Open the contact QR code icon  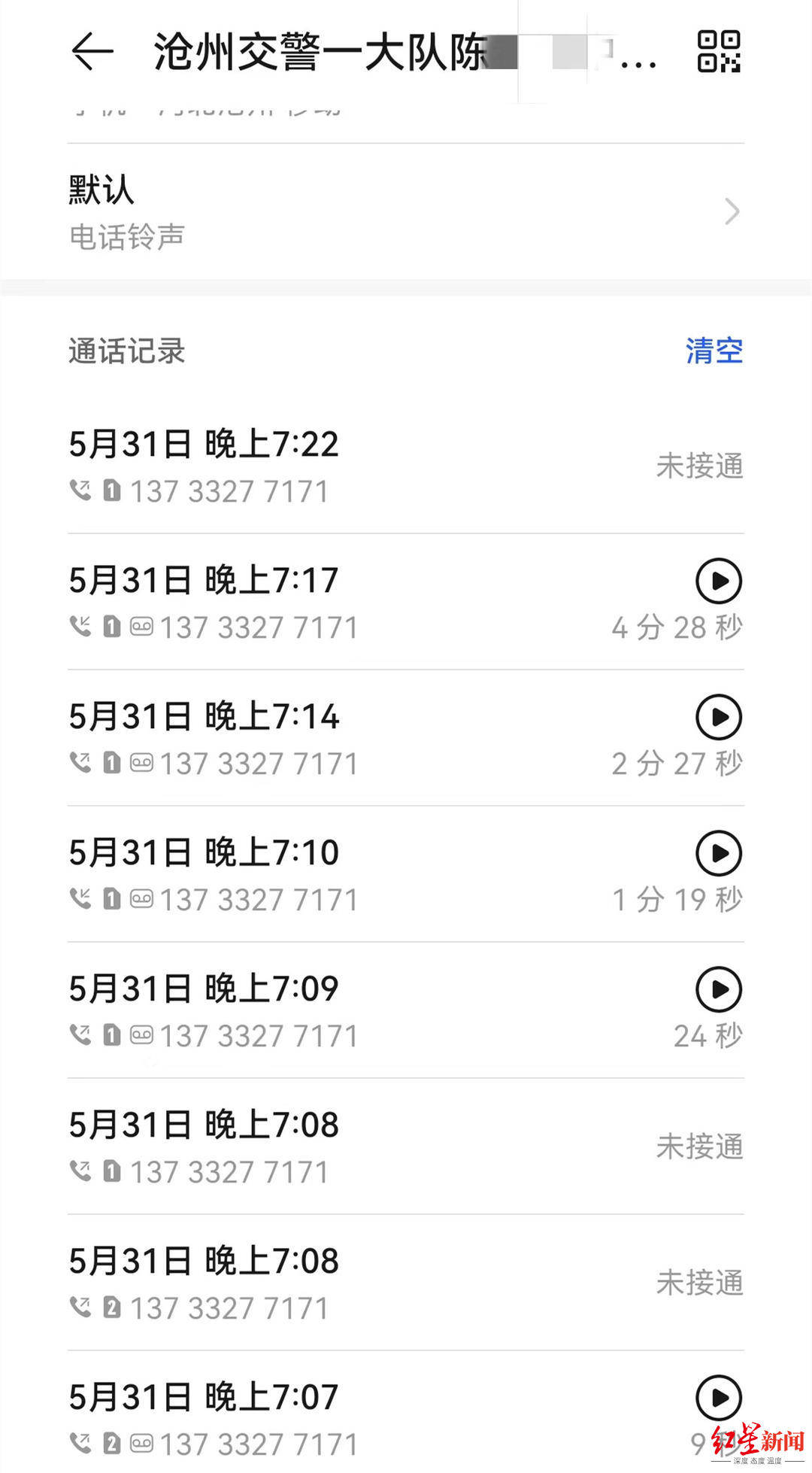pyautogui.click(x=718, y=51)
